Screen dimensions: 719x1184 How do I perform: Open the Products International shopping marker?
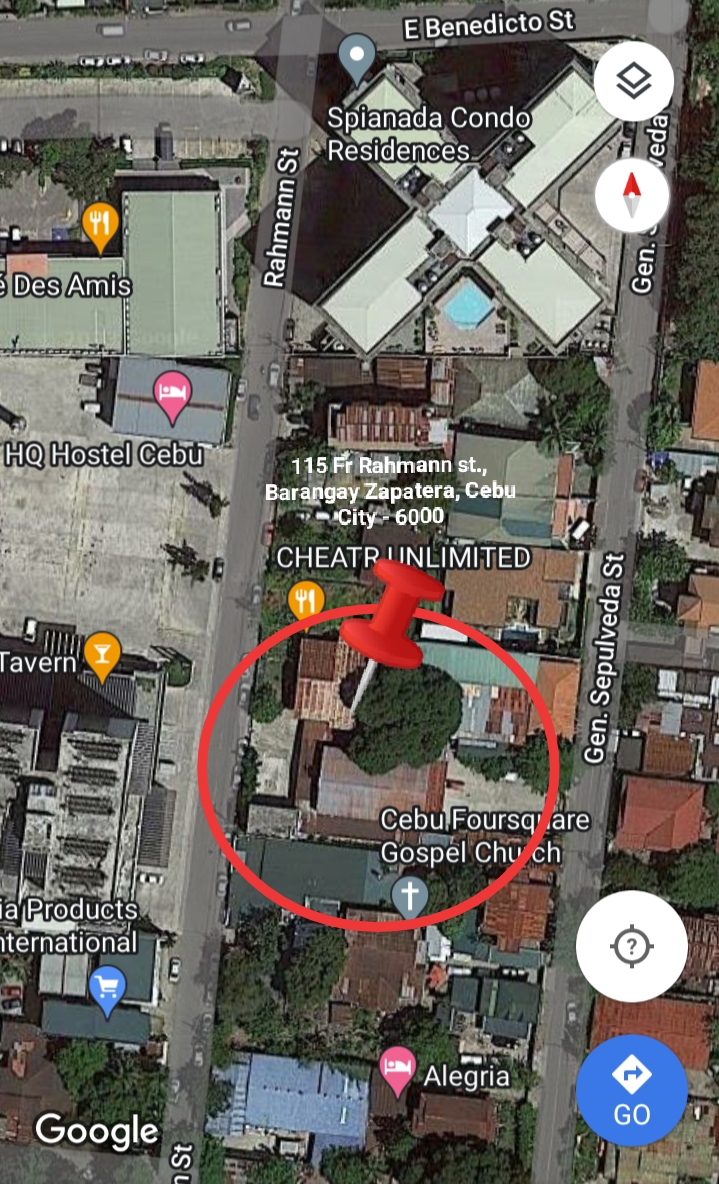pos(107,987)
